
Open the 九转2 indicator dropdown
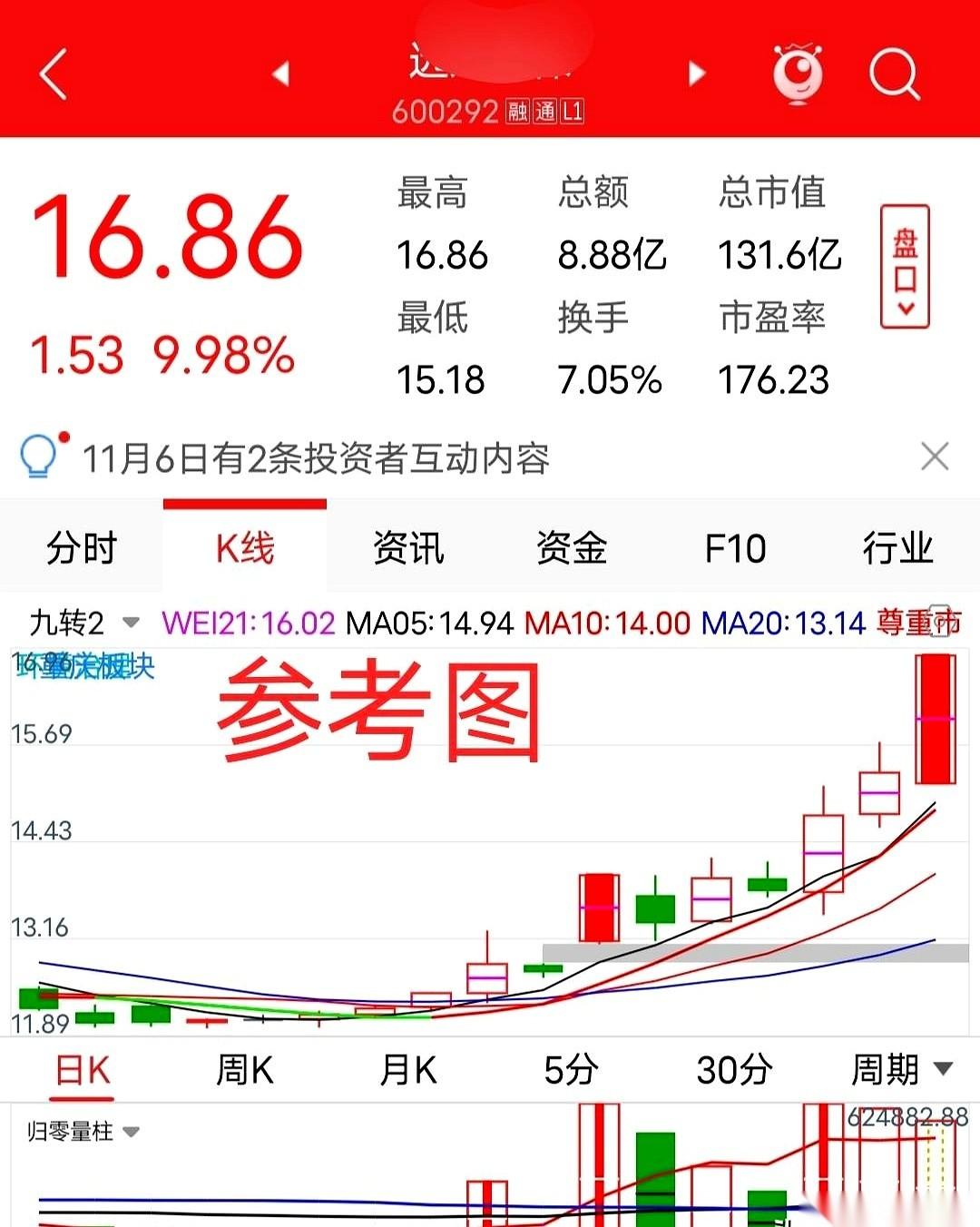83,623
